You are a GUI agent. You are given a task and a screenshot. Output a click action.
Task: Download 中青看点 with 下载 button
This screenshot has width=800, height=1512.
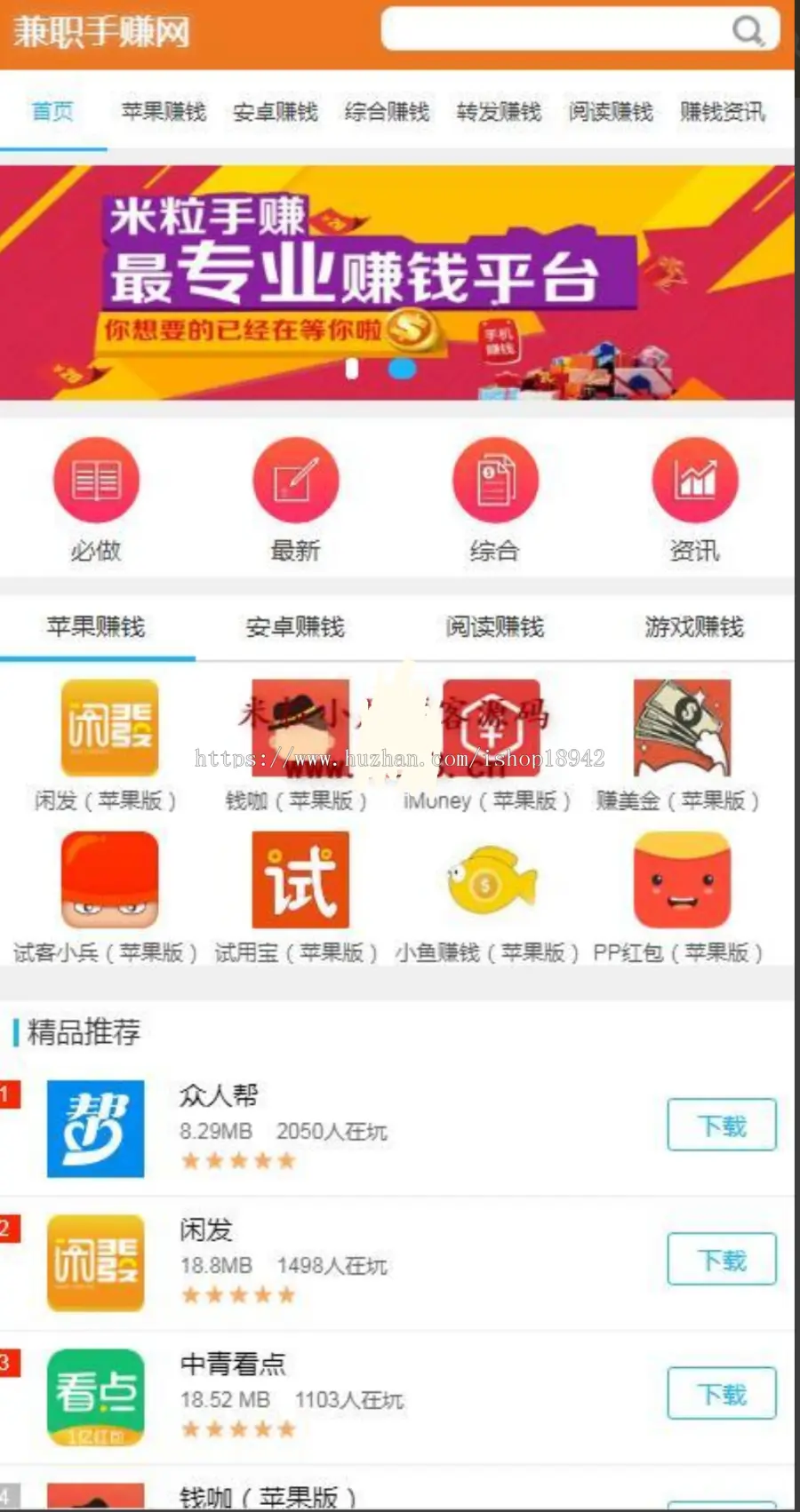[x=722, y=1394]
